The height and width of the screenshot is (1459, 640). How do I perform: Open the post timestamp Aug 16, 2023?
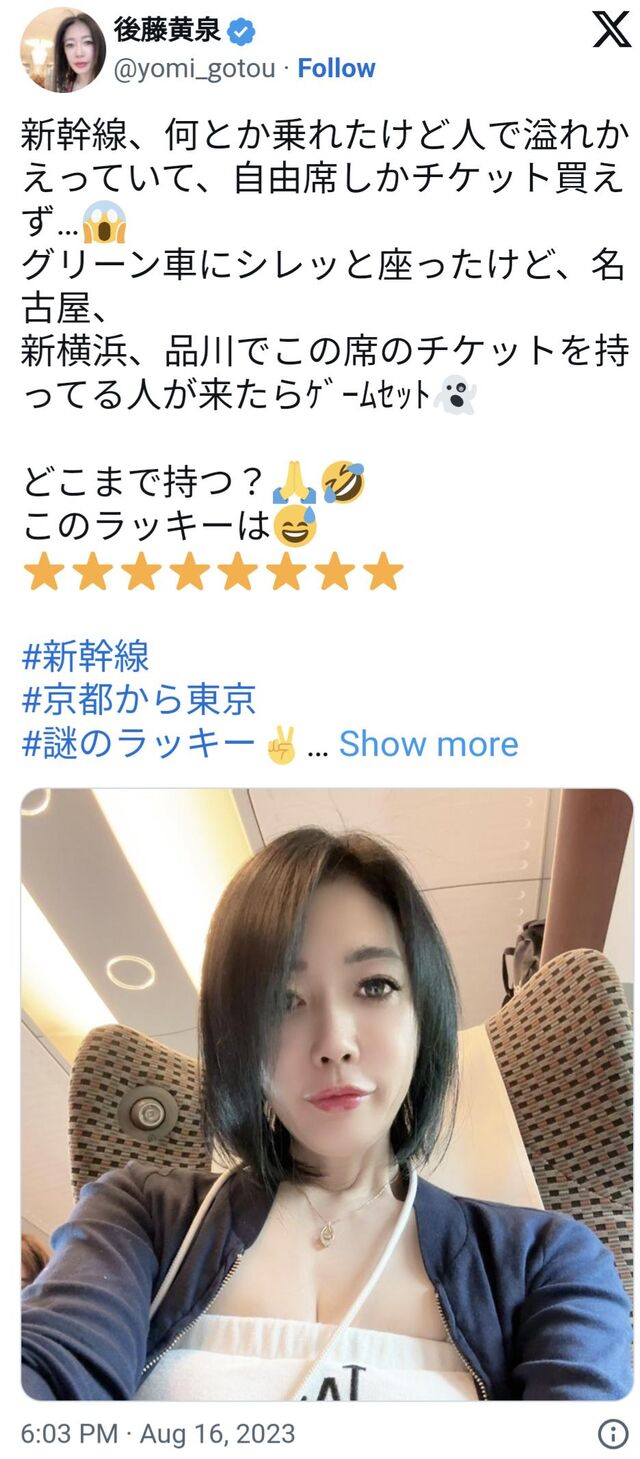click(x=158, y=1434)
